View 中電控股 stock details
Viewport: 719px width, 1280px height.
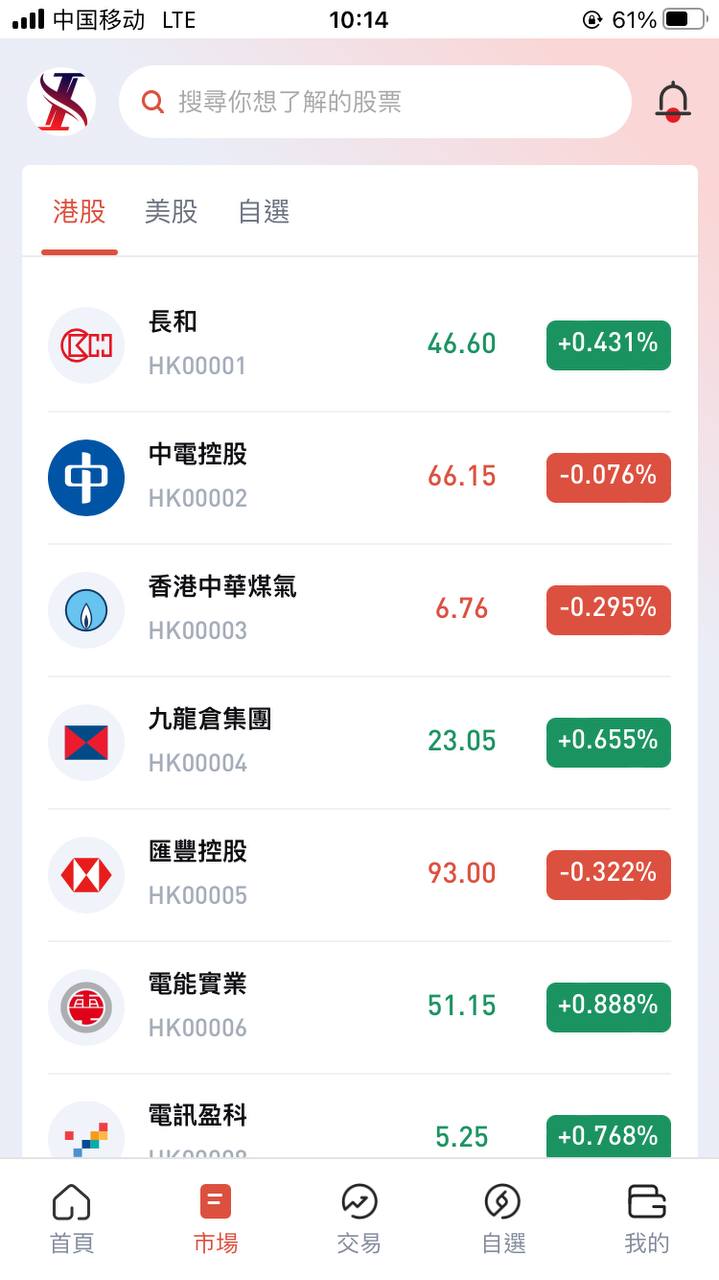click(359, 477)
